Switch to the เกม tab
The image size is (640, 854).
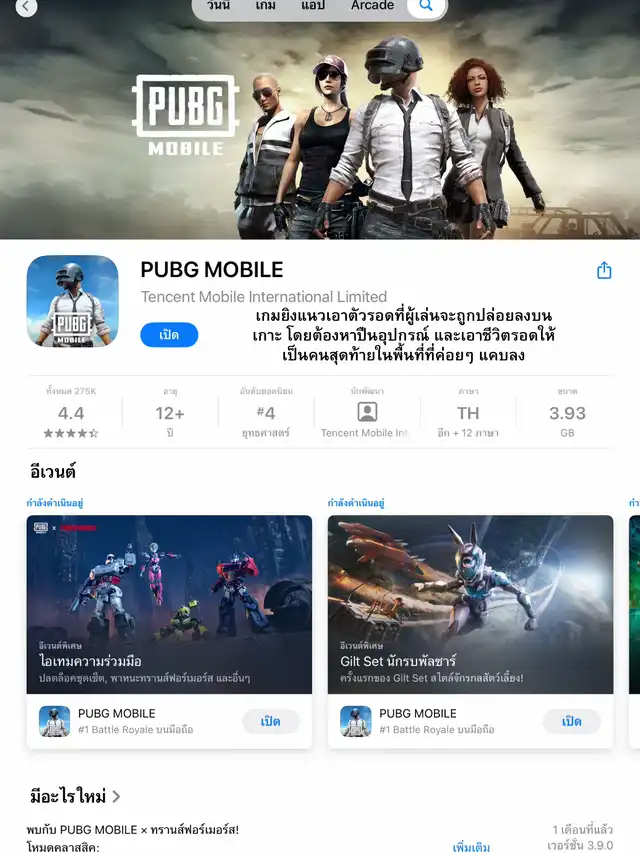tap(265, 5)
